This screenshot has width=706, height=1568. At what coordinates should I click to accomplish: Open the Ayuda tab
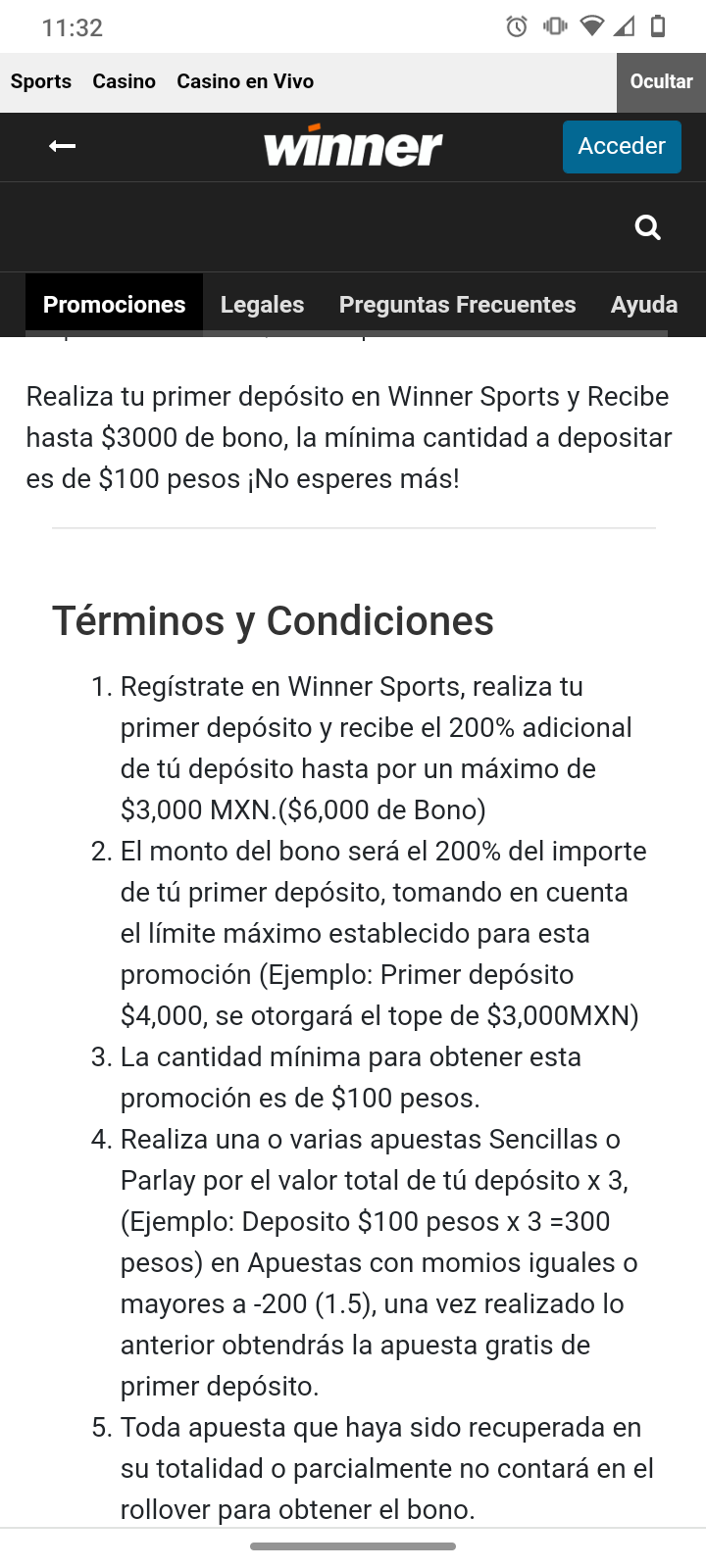pos(643,305)
